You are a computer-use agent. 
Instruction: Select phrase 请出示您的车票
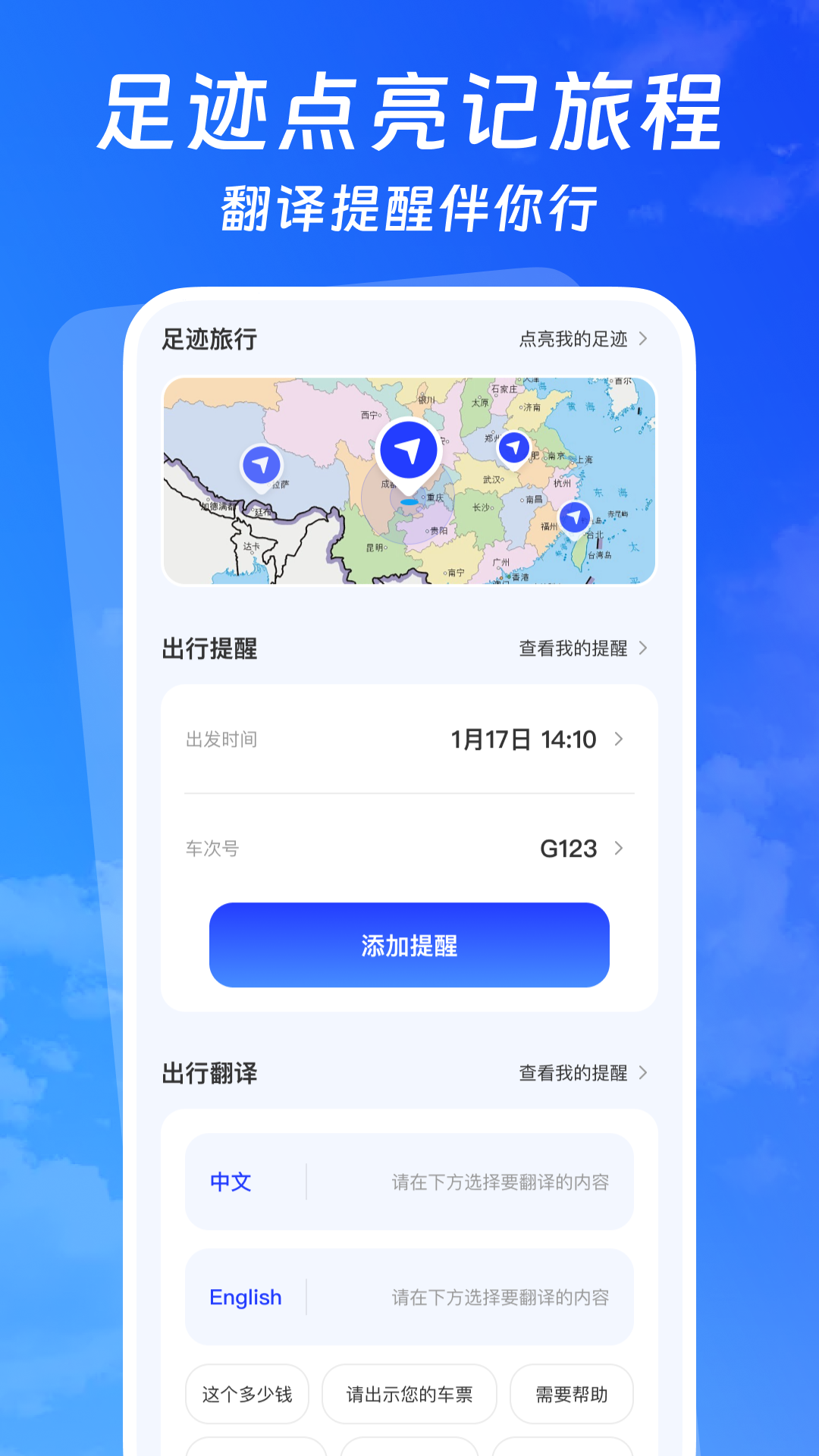tap(409, 1394)
